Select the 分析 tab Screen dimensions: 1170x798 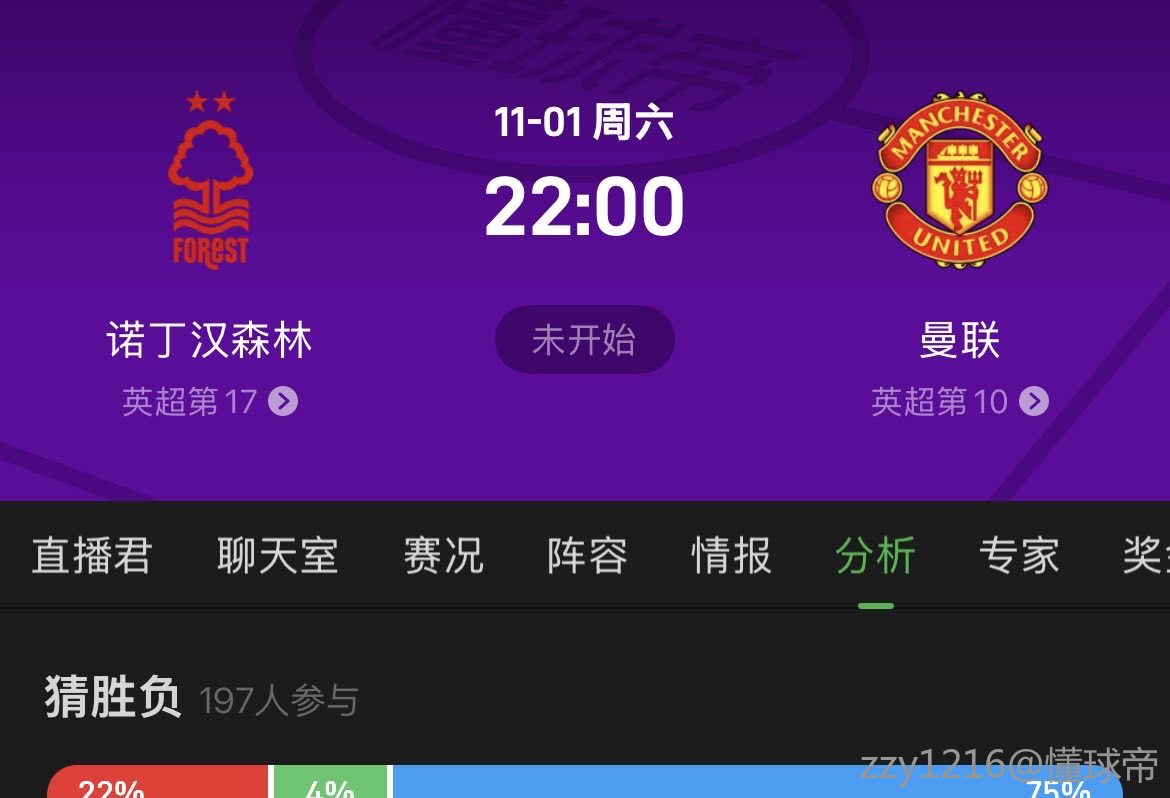tap(875, 556)
